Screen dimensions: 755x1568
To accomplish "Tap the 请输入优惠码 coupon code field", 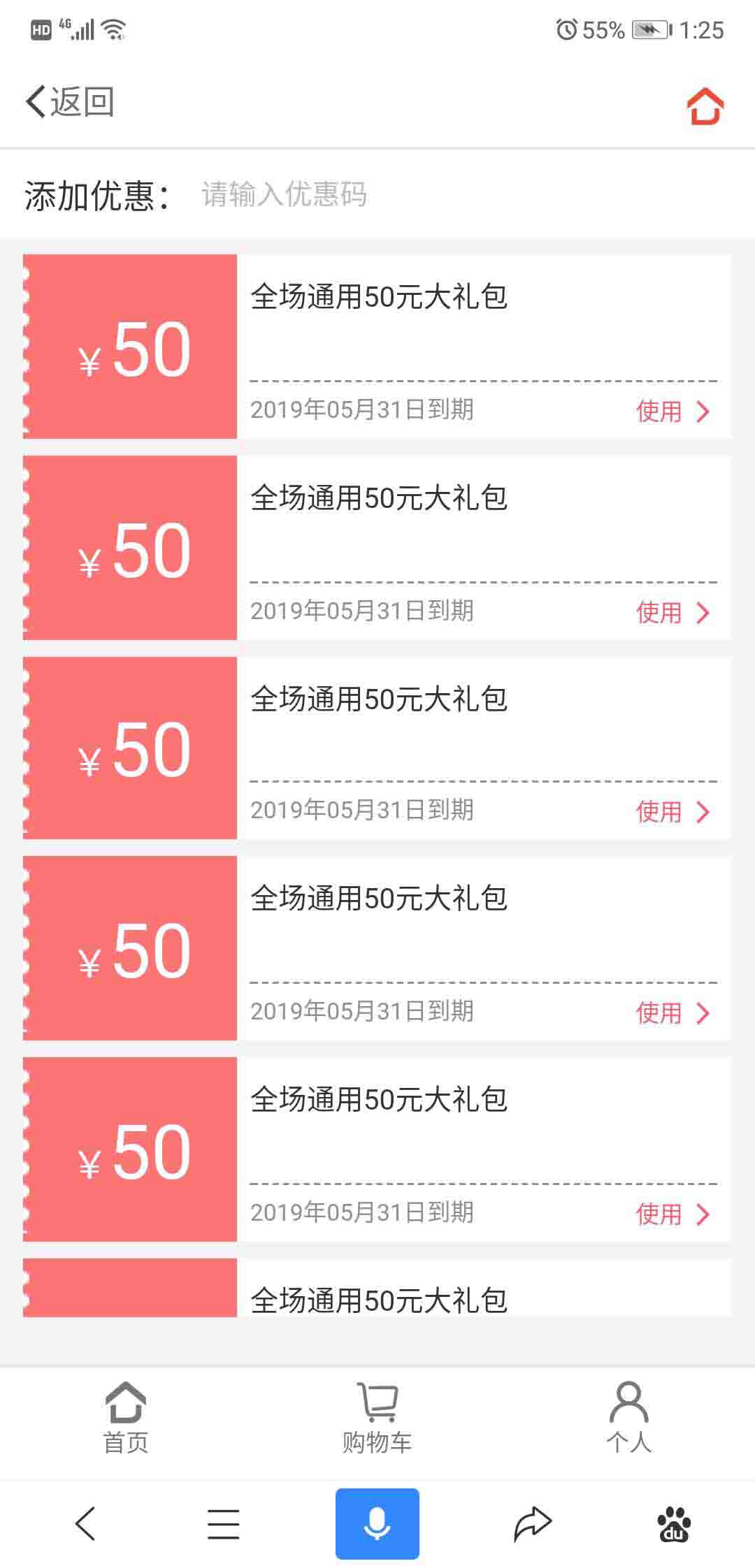I will [283, 196].
